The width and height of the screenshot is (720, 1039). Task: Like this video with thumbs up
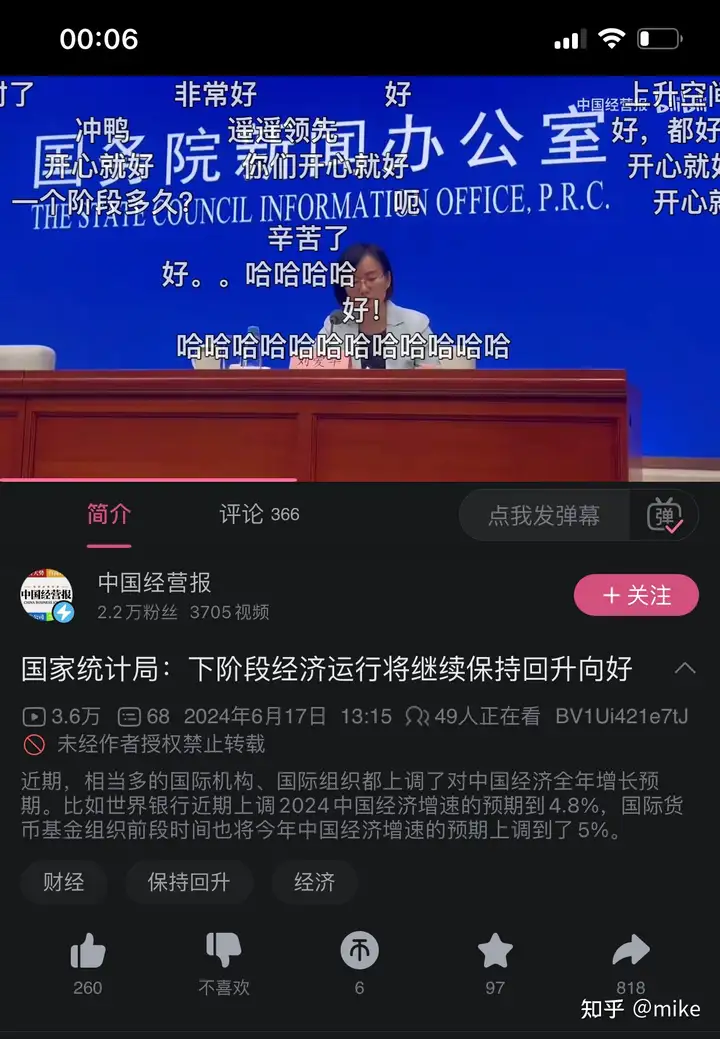tap(88, 951)
